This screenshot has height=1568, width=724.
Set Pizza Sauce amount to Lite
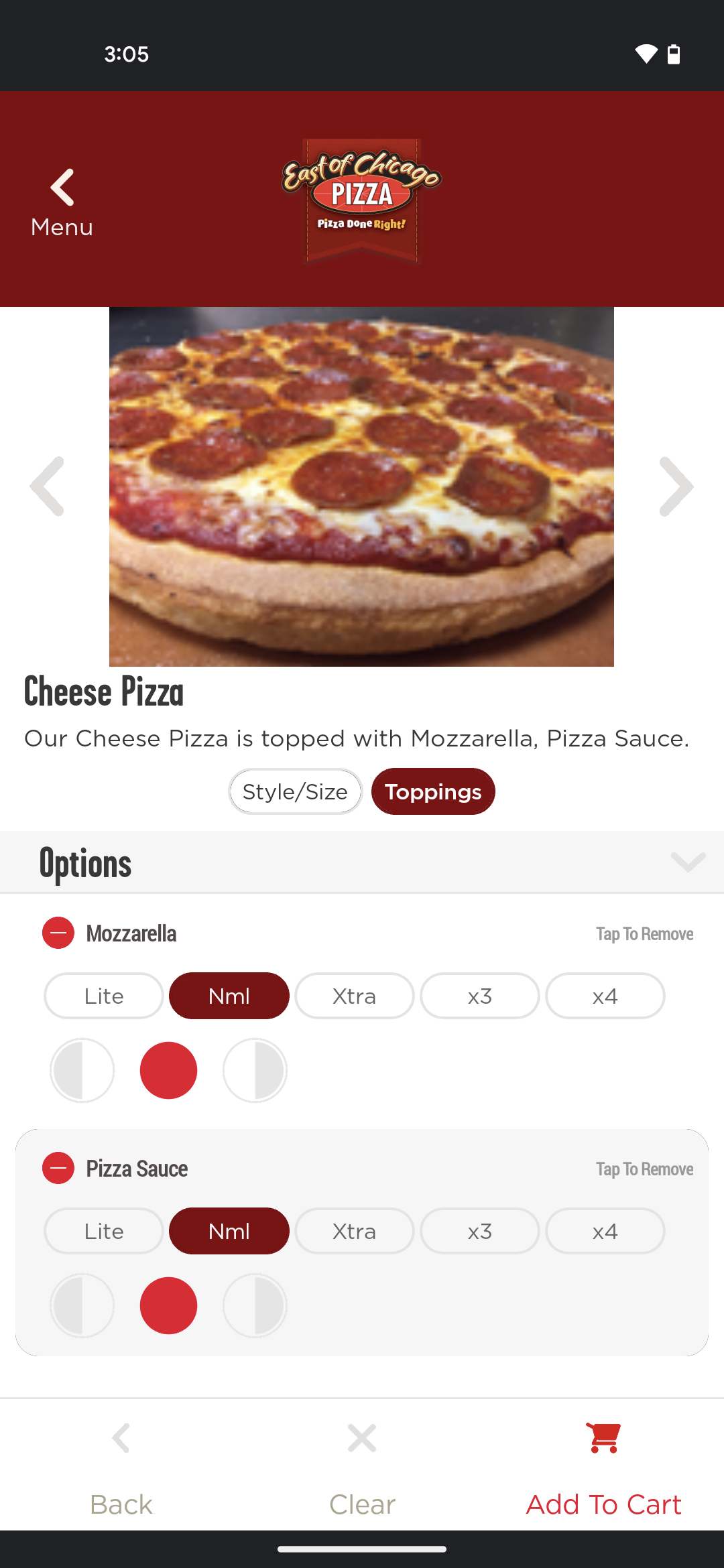[104, 1231]
